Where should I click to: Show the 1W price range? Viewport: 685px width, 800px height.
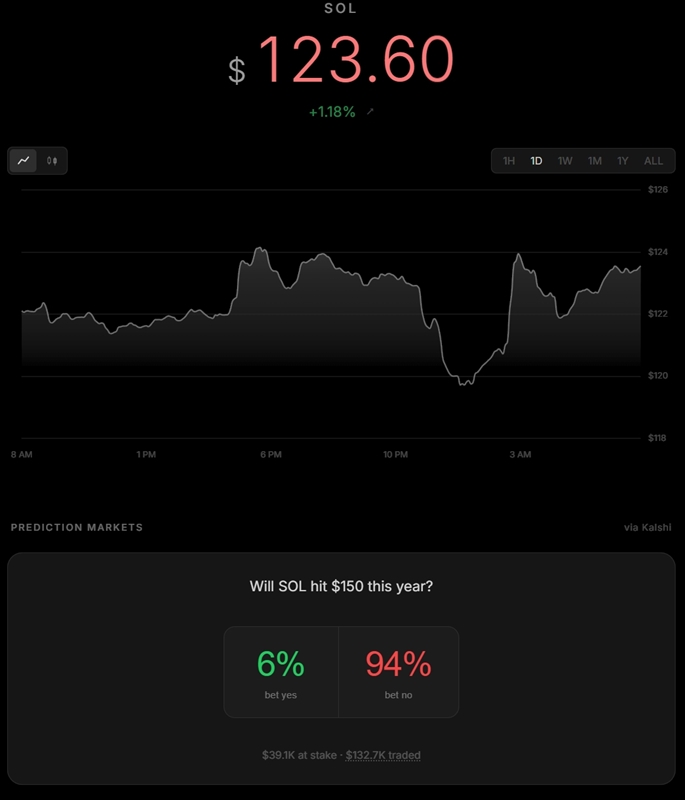coord(565,161)
